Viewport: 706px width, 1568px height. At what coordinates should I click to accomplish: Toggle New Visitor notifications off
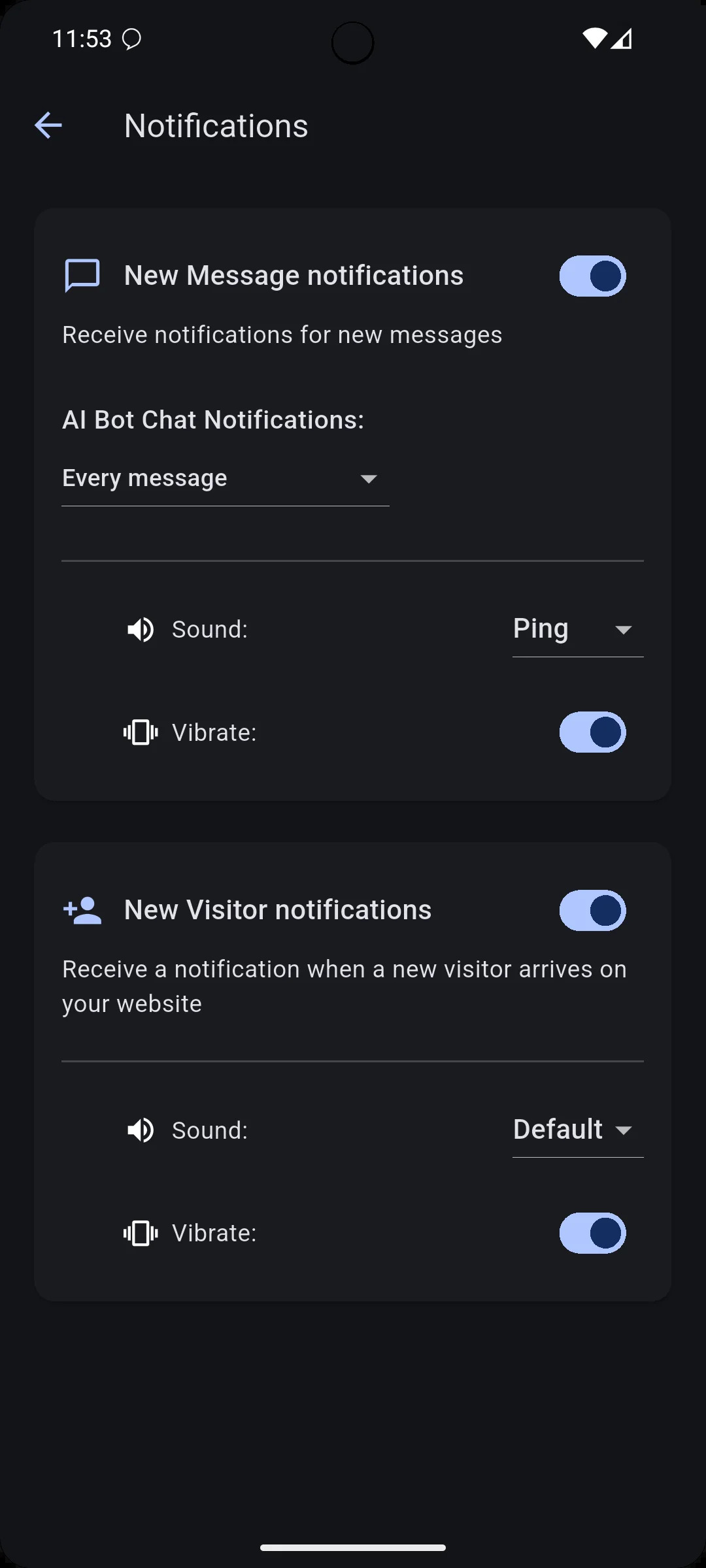pyautogui.click(x=592, y=910)
